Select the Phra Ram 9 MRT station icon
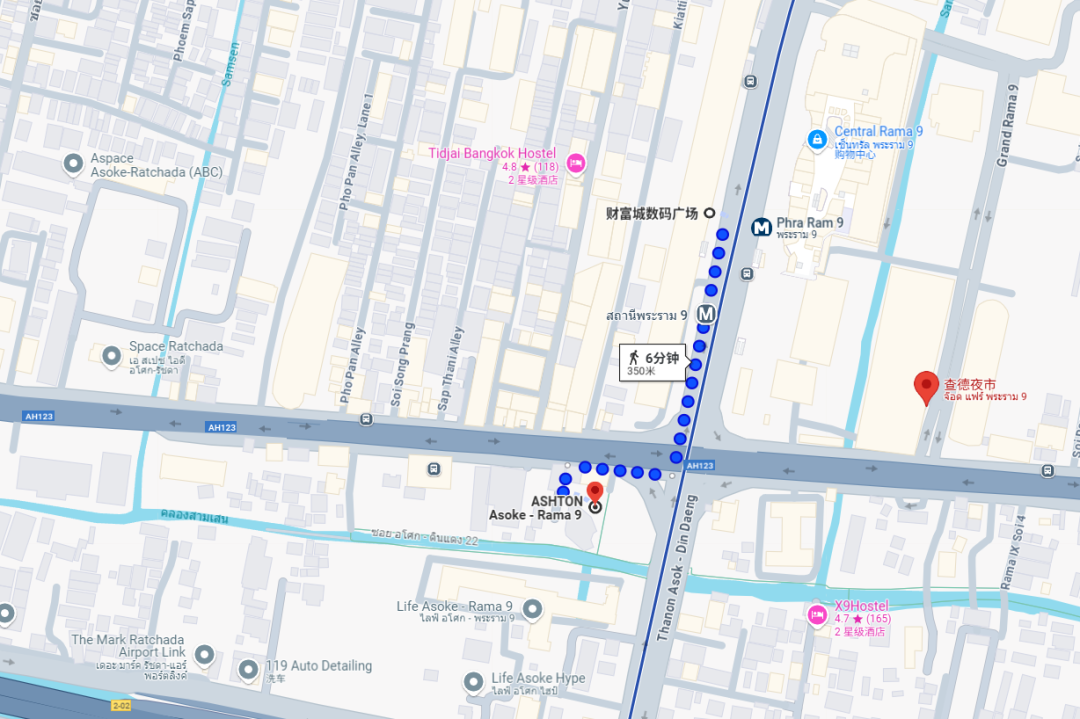This screenshot has width=1080, height=719. pos(762,227)
